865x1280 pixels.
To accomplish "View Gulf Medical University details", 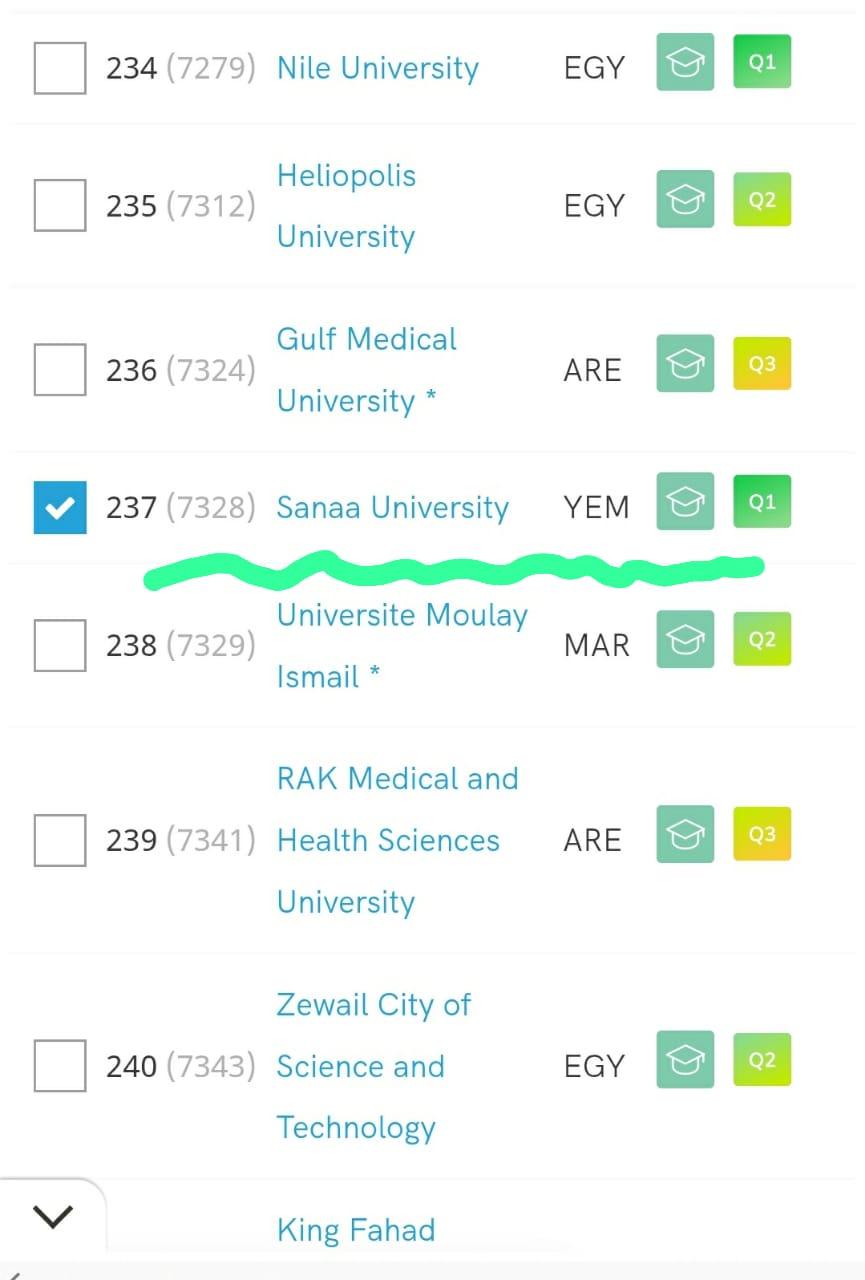I will pos(366,369).
